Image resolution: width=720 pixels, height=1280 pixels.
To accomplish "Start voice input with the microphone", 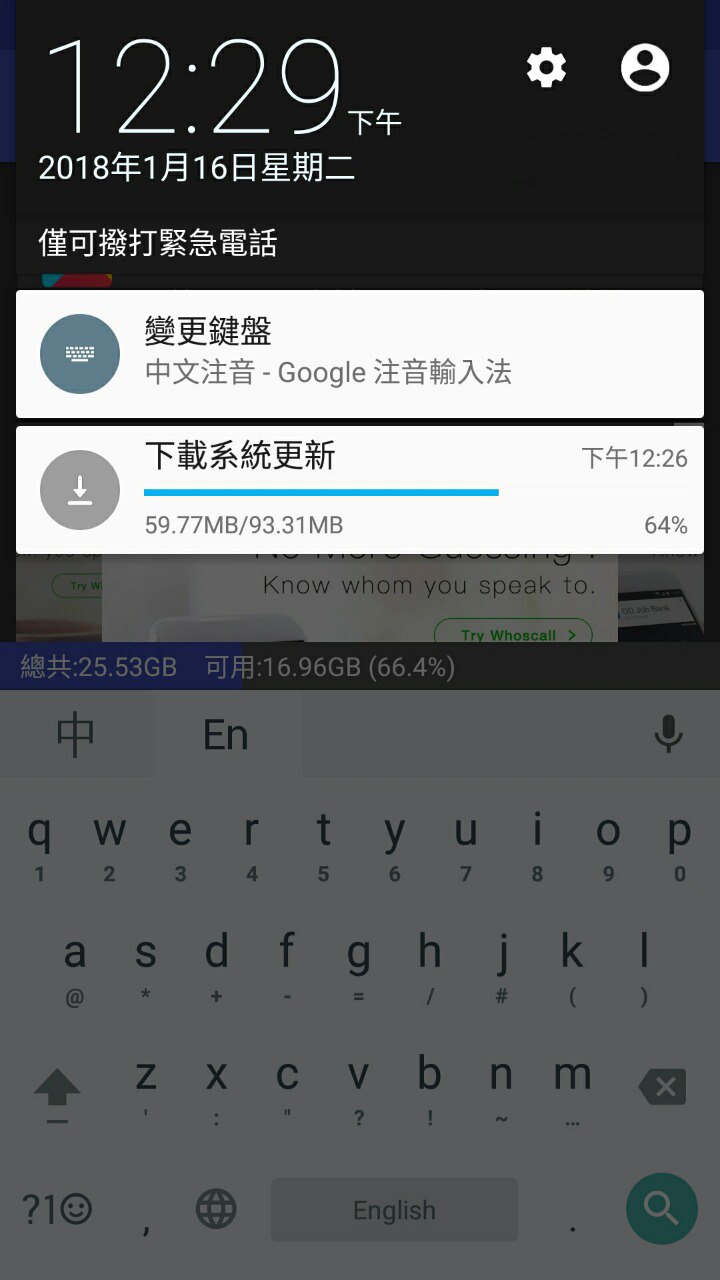I will 668,735.
